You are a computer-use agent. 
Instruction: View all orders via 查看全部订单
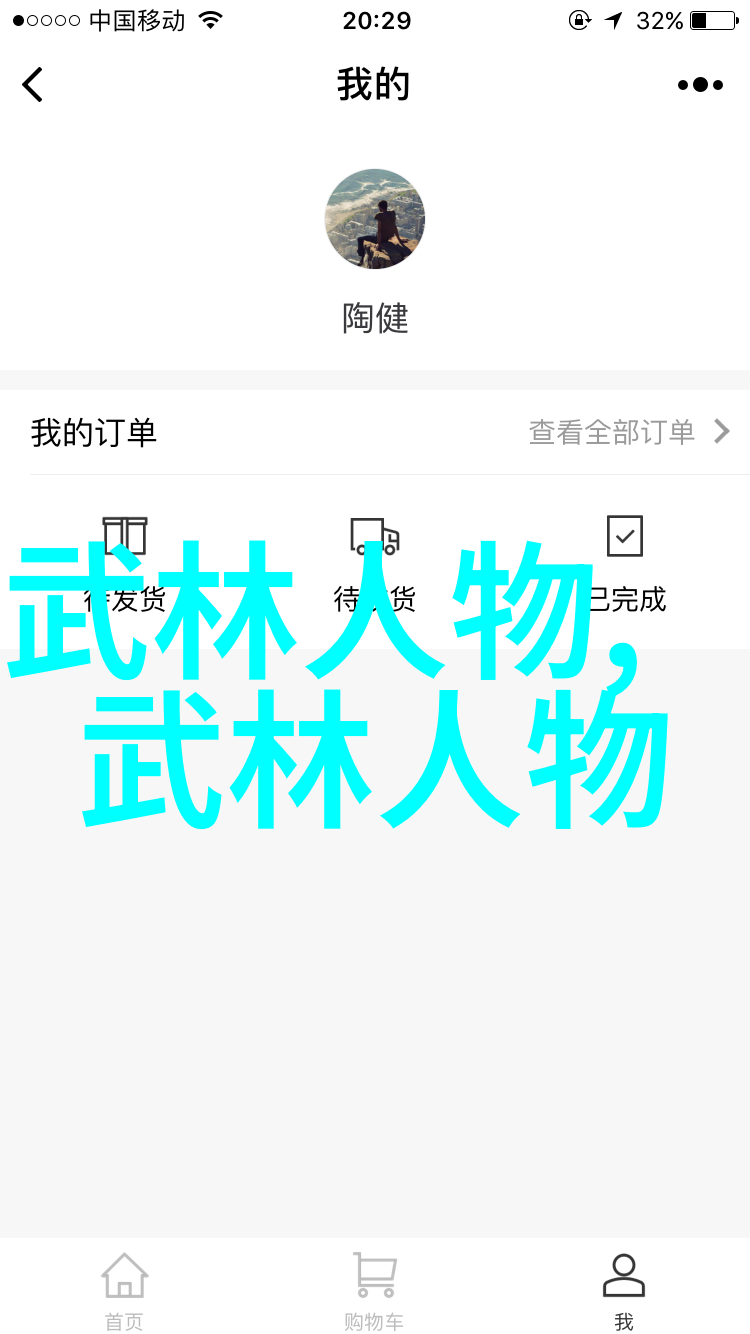pos(629,432)
